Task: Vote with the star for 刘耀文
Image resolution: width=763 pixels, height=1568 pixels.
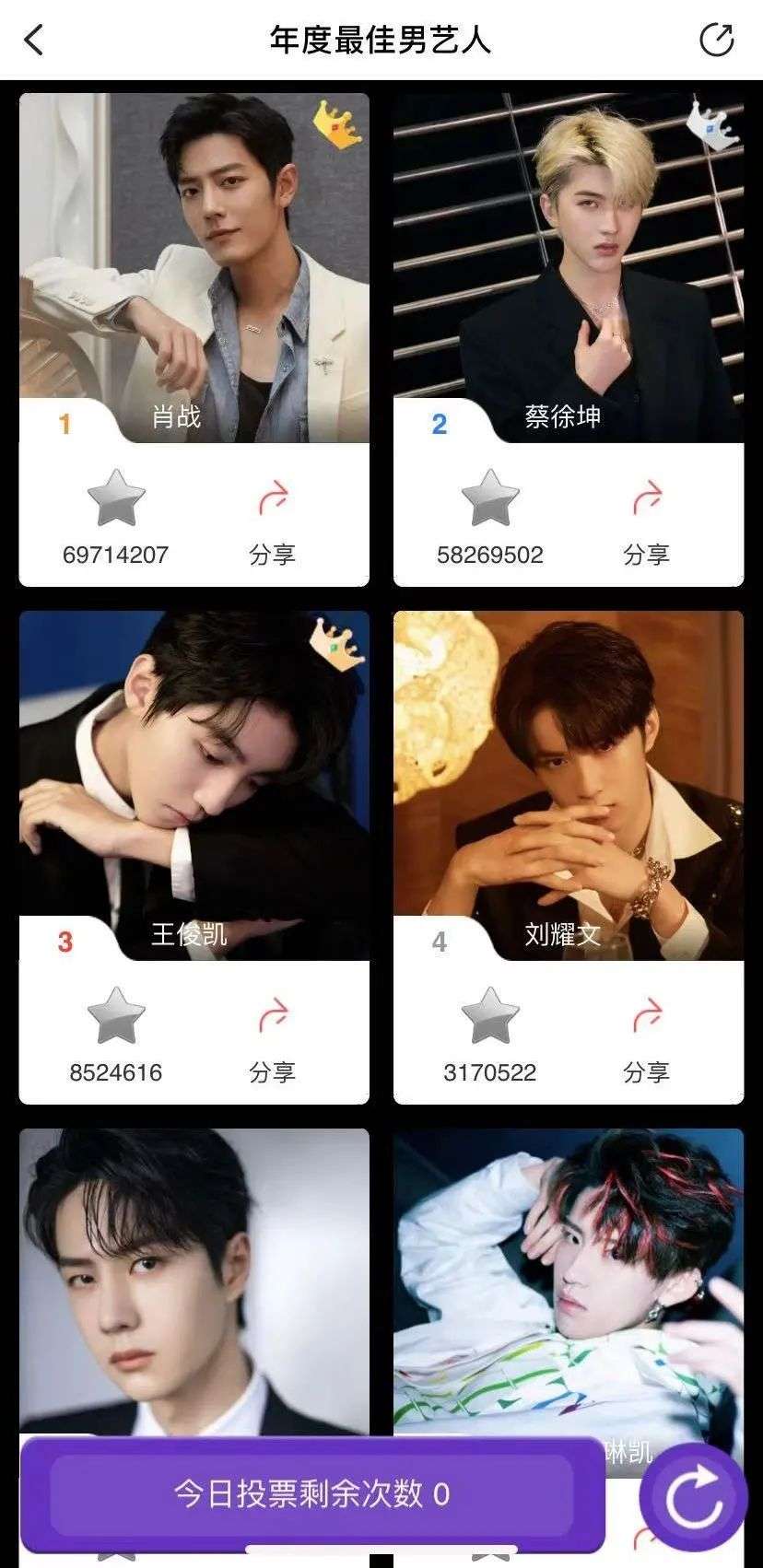Action: 490,1017
